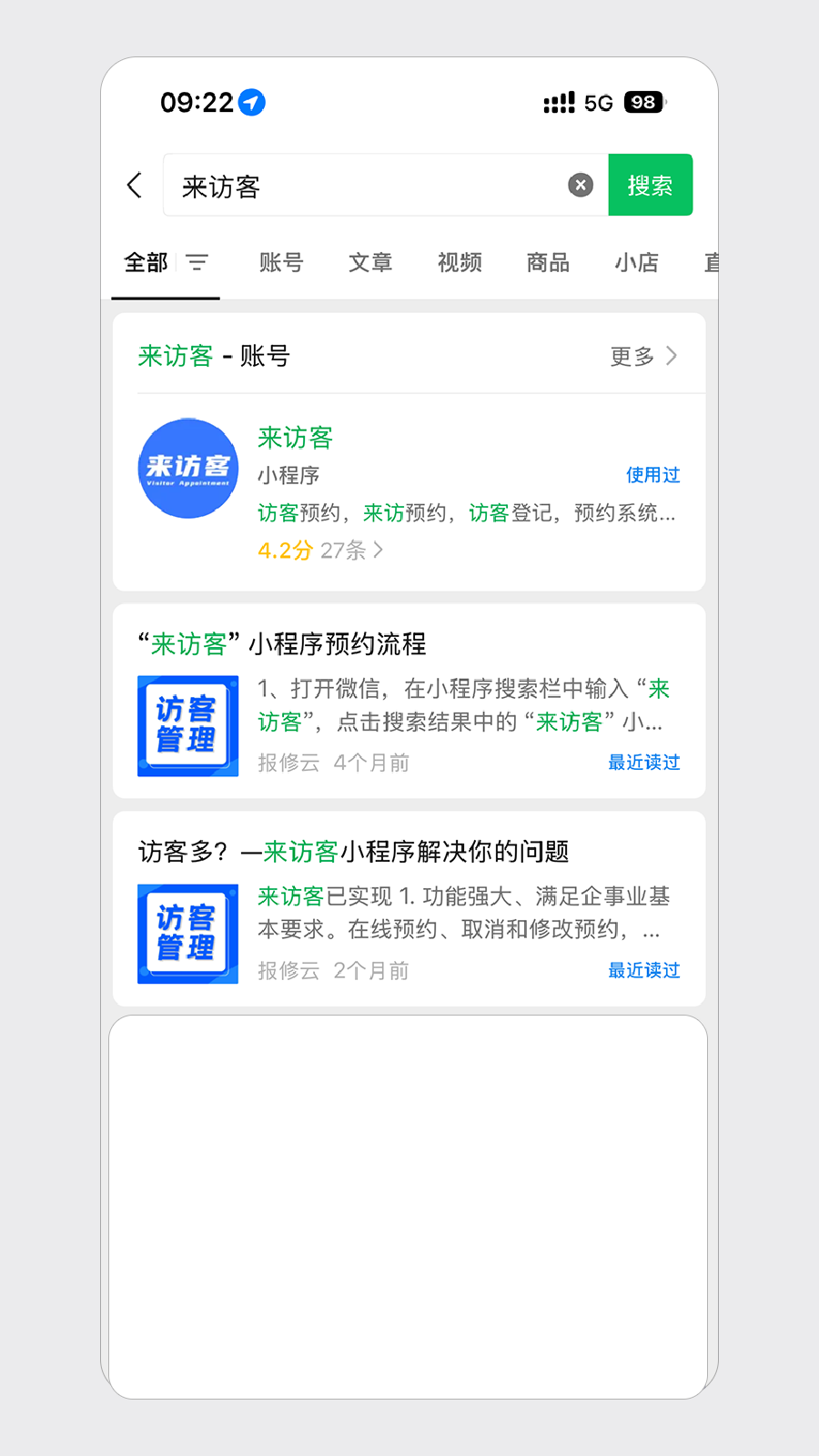
Task: View the 4.2分 27条 ratings
Action: [x=319, y=551]
